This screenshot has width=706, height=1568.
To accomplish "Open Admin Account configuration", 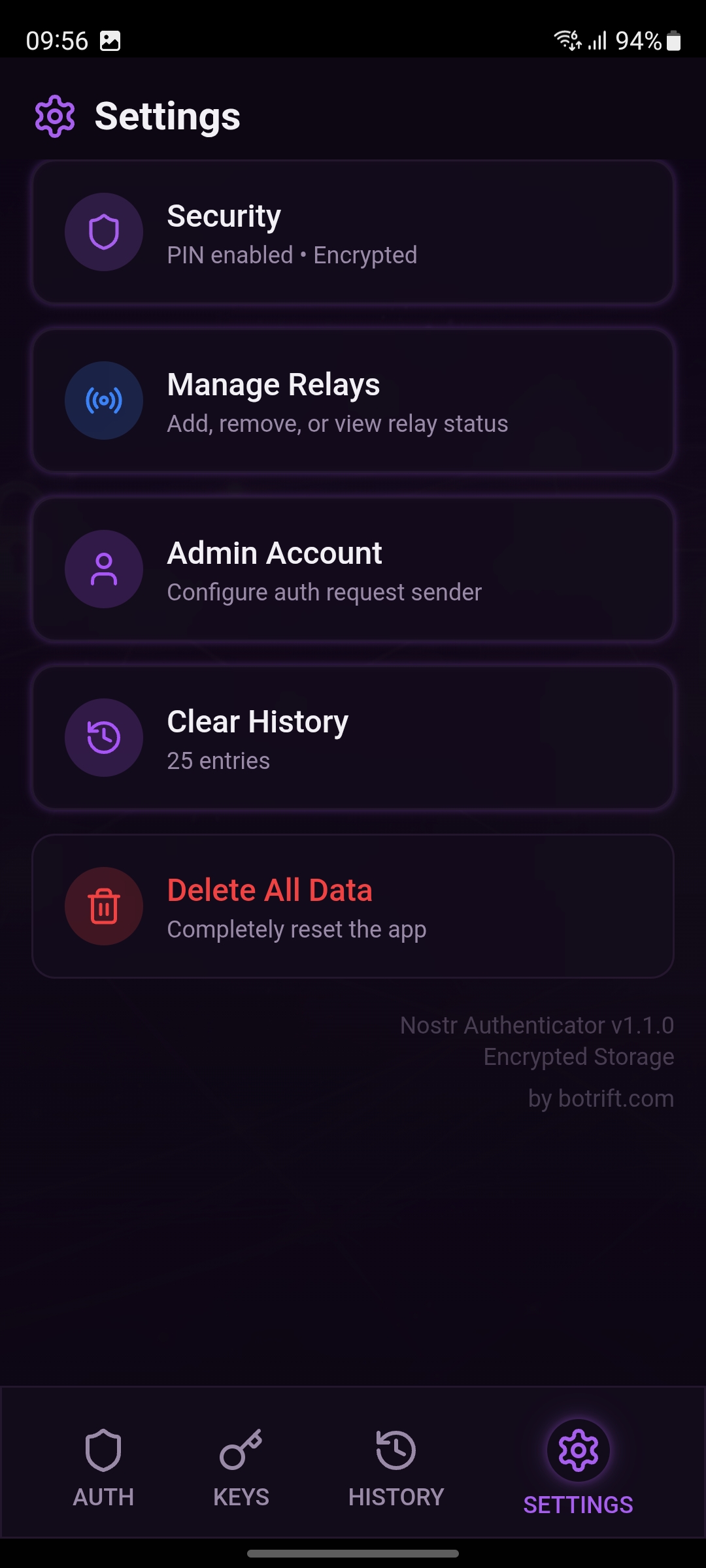I will click(x=353, y=569).
